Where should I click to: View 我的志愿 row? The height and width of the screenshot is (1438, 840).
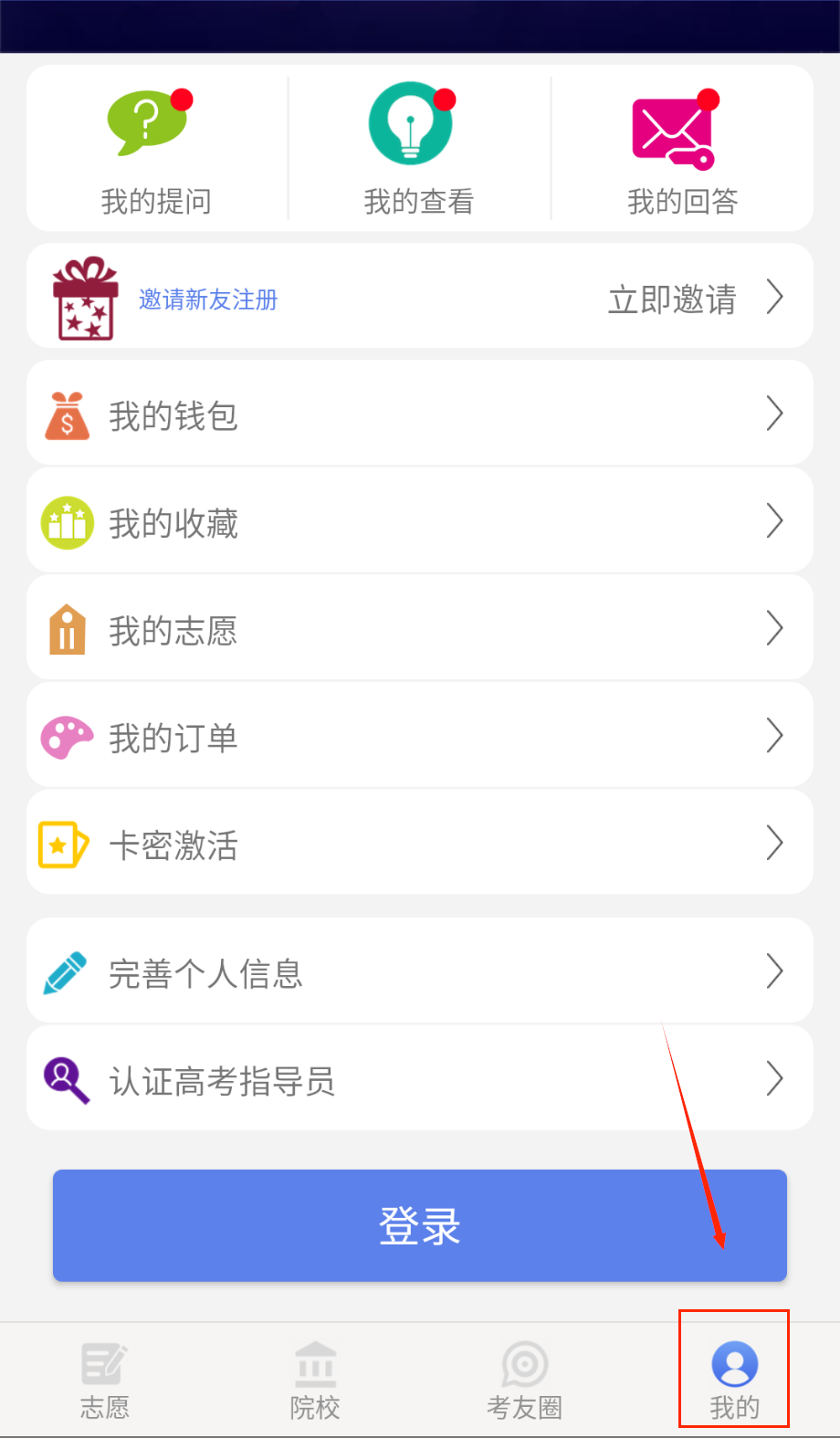coord(419,630)
